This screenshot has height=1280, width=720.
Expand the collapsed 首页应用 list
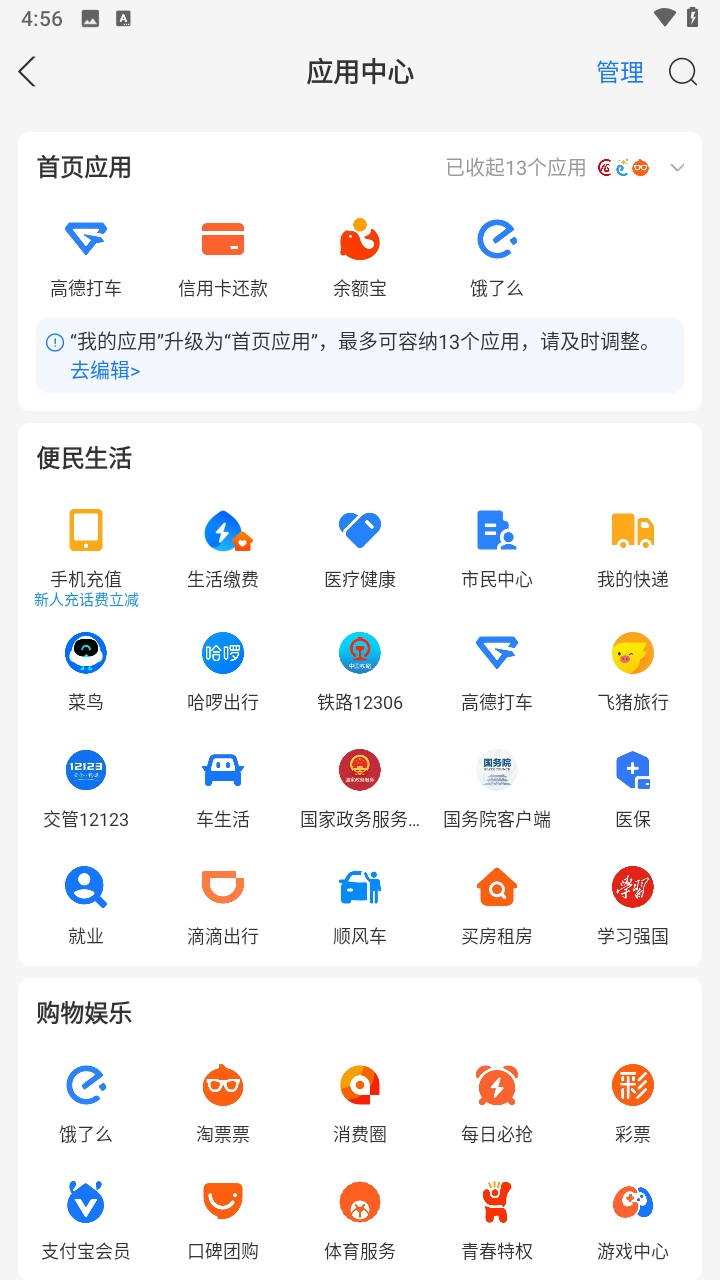pos(677,168)
